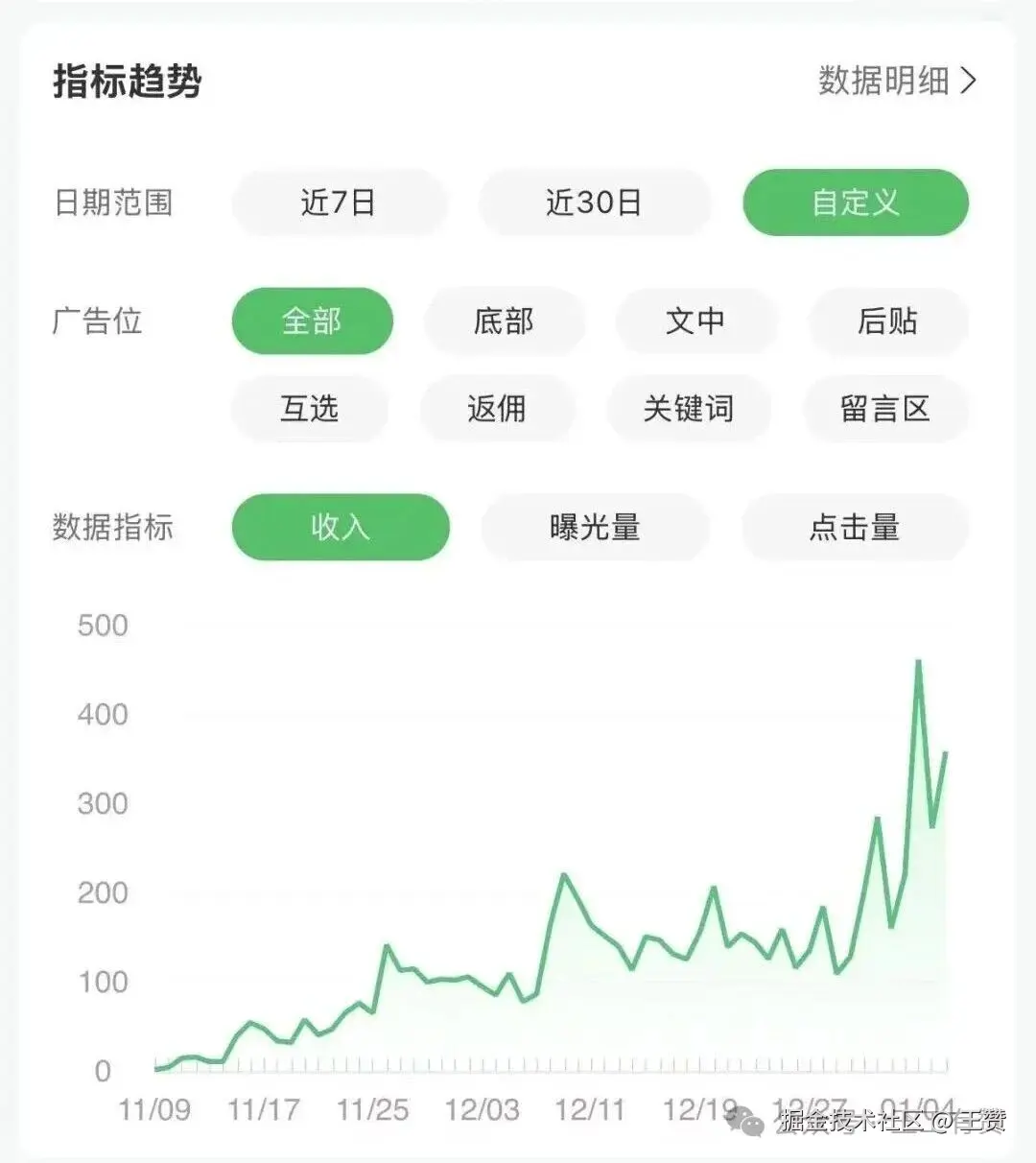Switch to the 收入 metric tab
This screenshot has height=1163, width=1036.
click(341, 527)
